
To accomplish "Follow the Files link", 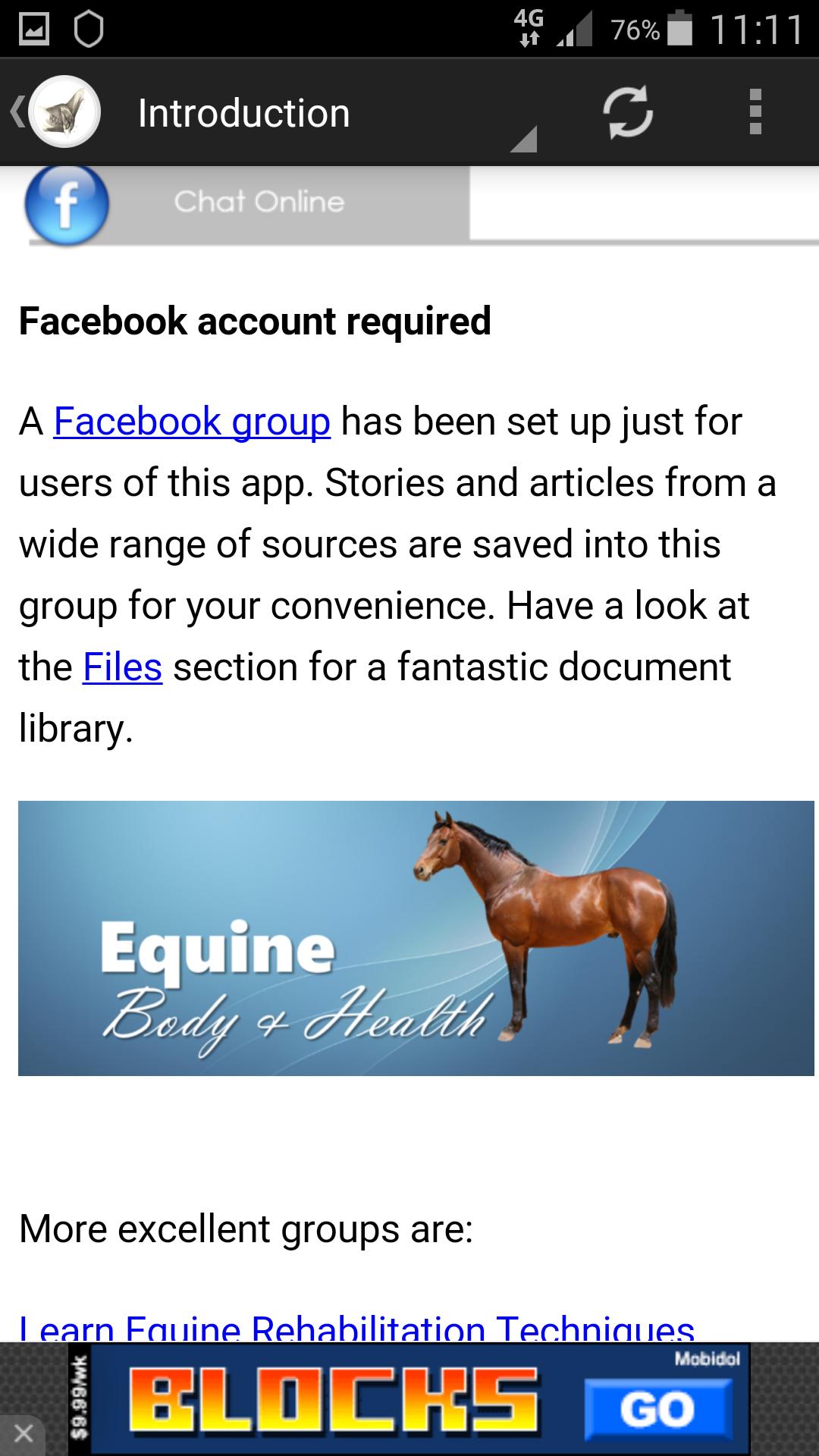I will 122,667.
